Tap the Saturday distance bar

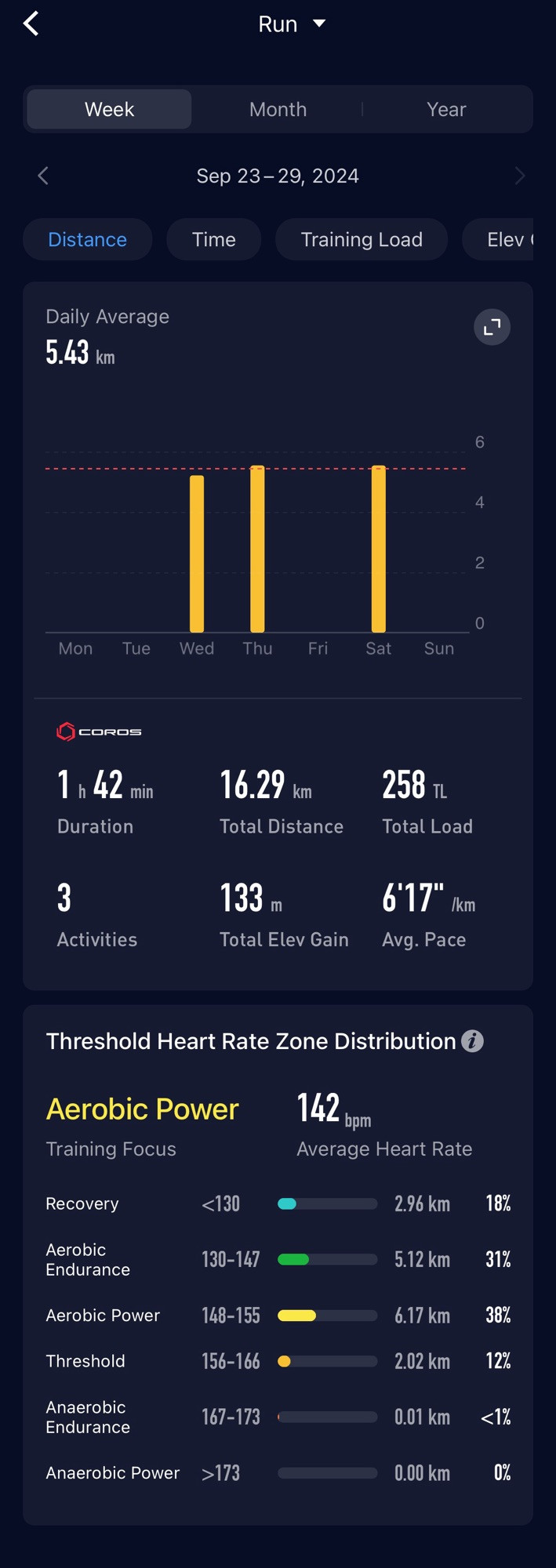coord(378,549)
